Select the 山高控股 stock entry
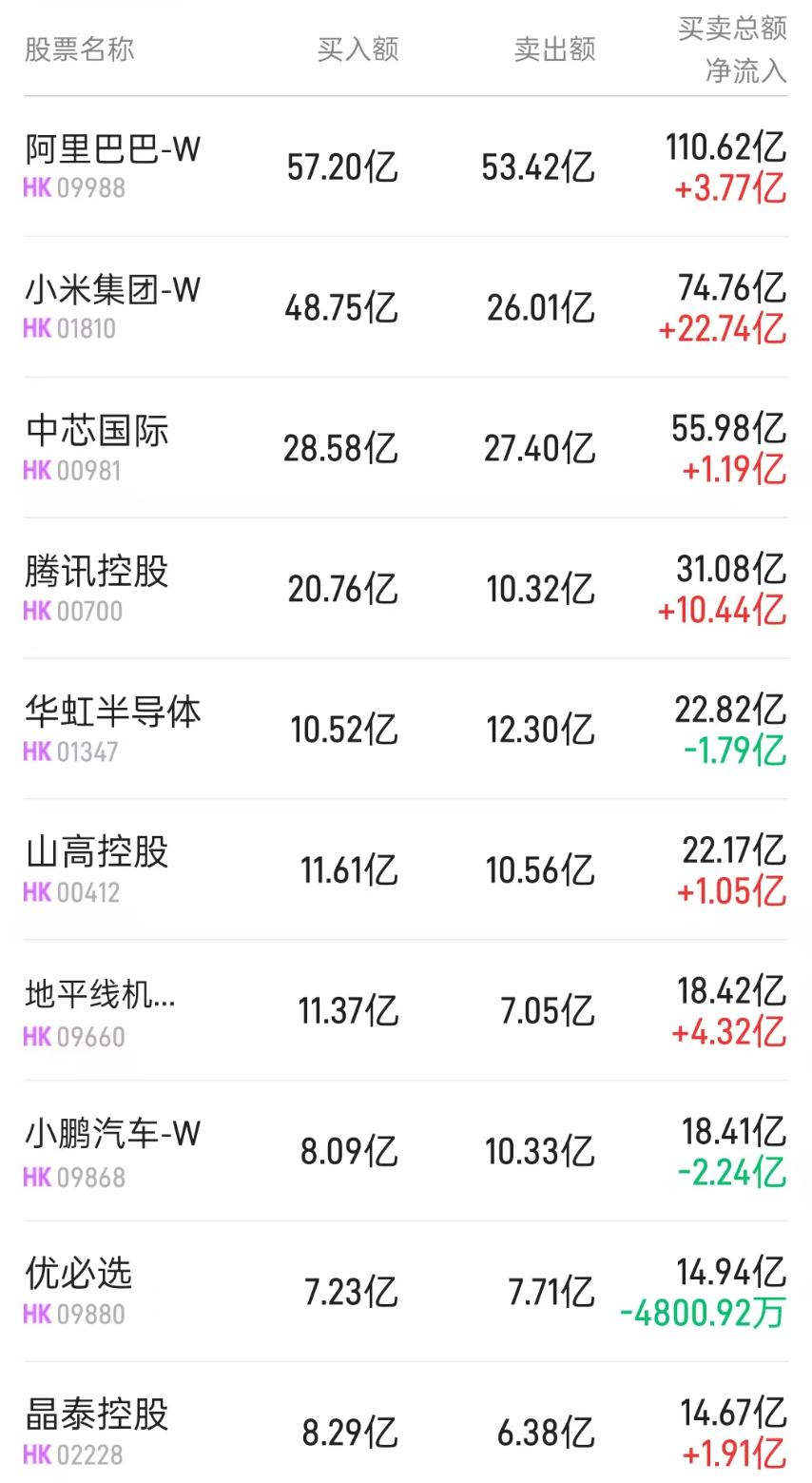This screenshot has width=812, height=1483. [96, 852]
